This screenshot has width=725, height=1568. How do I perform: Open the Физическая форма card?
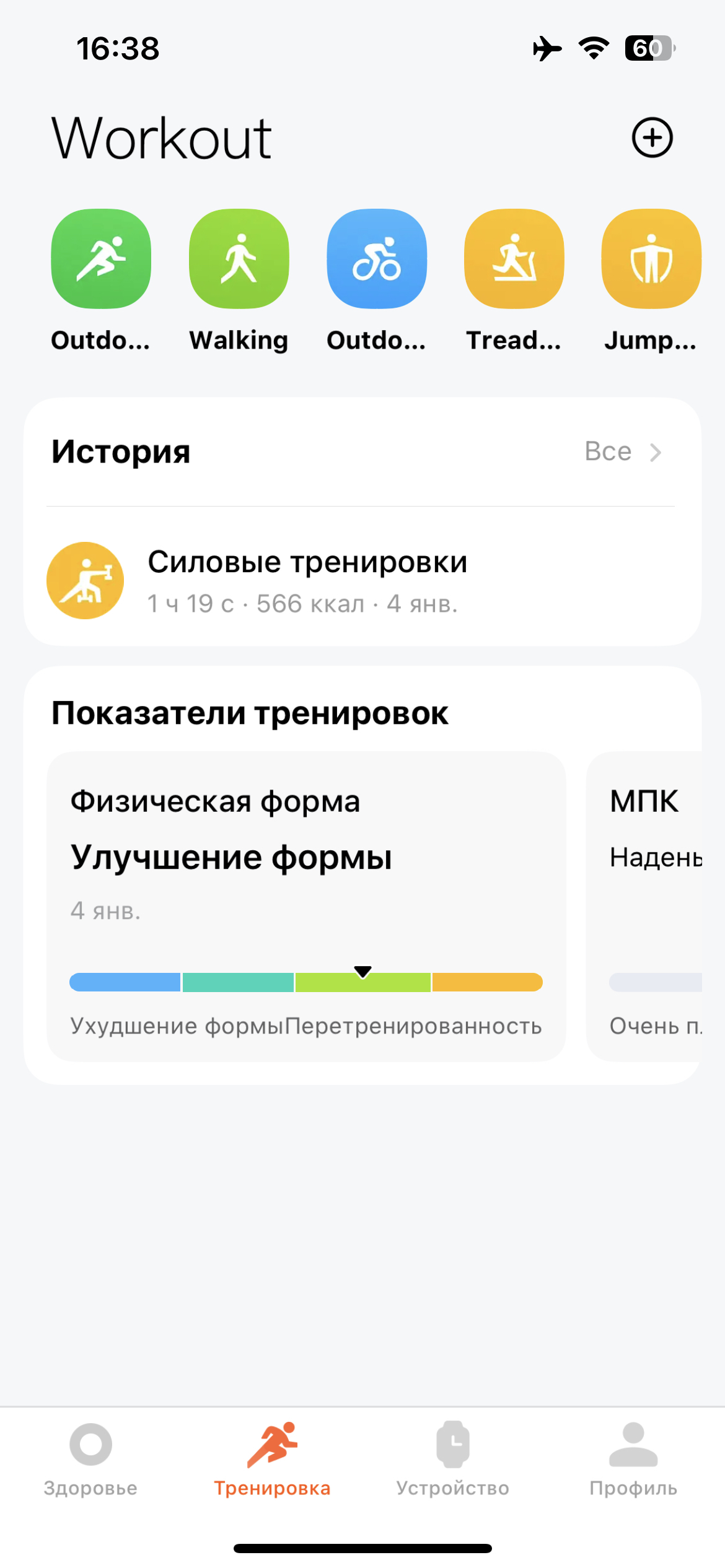pos(306,906)
